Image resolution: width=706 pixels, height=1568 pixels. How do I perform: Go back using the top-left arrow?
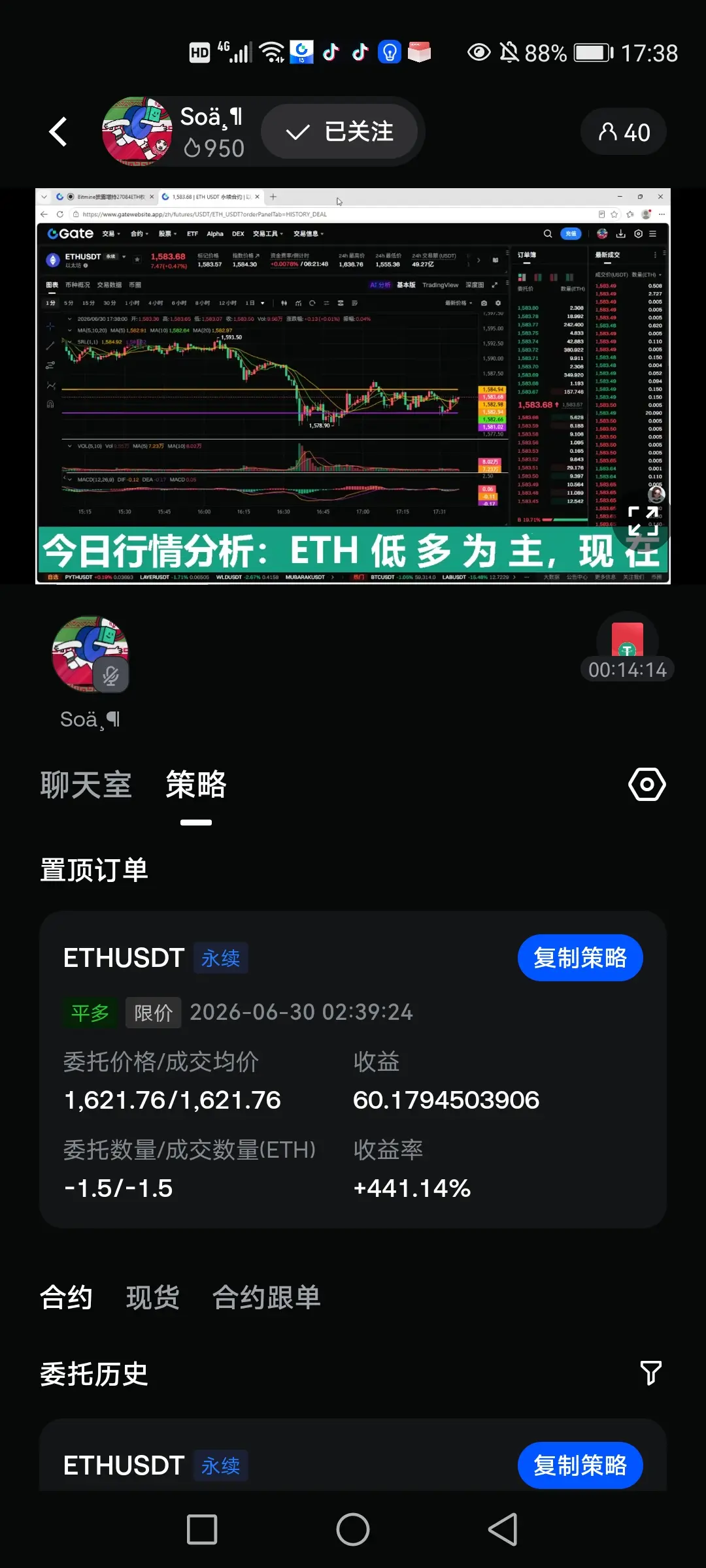(x=58, y=131)
